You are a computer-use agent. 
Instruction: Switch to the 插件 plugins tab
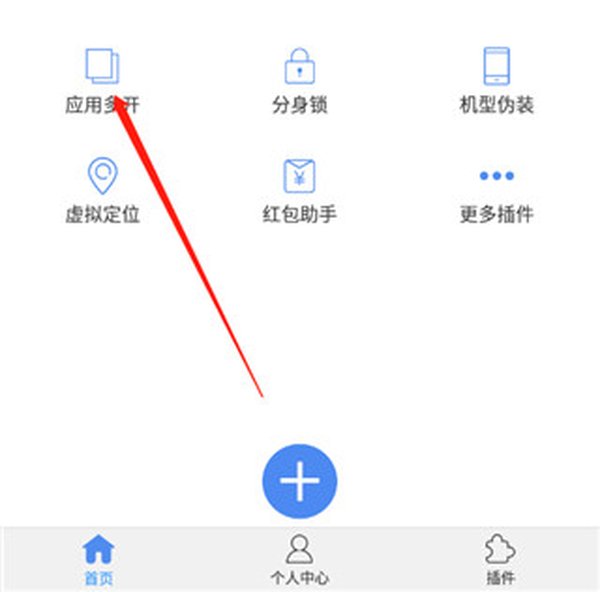pyautogui.click(x=500, y=558)
